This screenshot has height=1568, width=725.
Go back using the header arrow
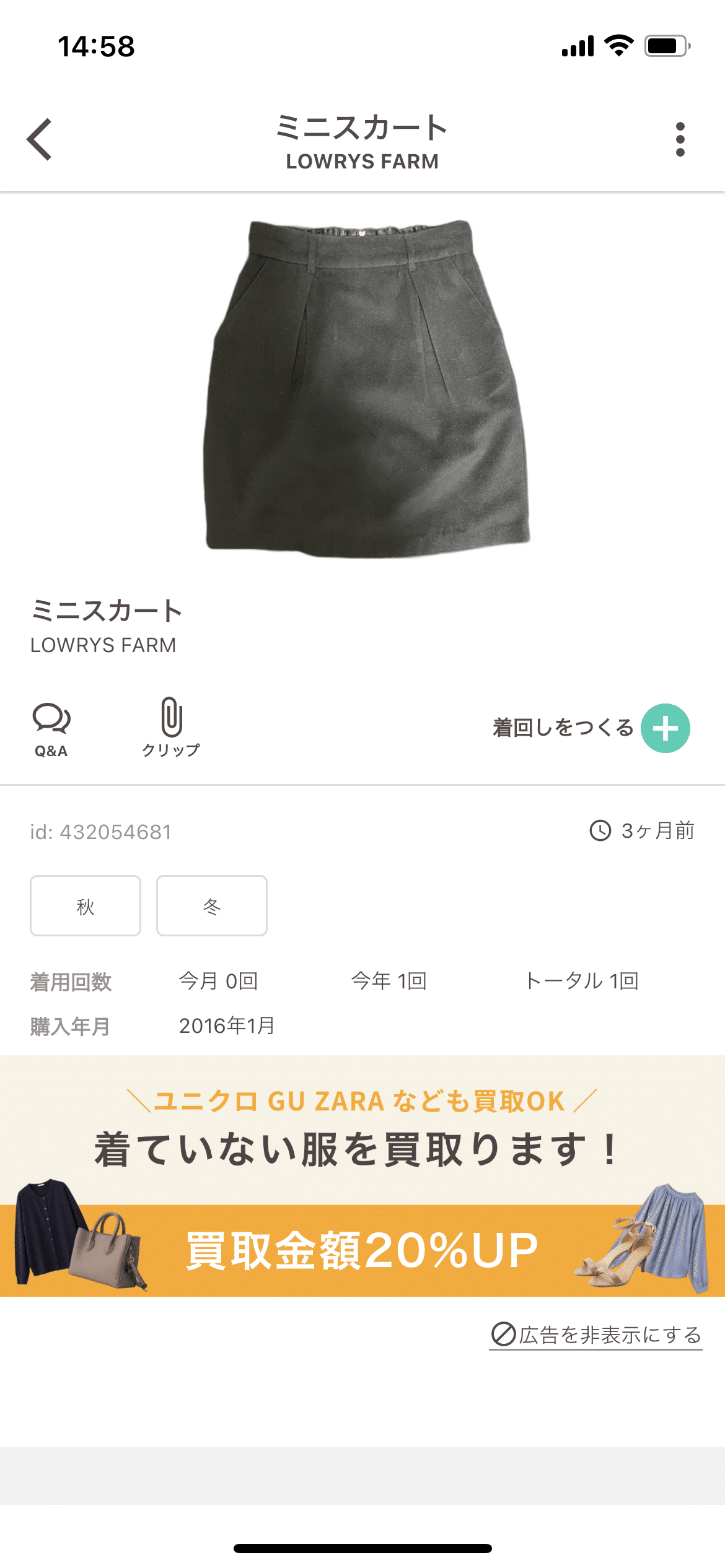[40, 139]
